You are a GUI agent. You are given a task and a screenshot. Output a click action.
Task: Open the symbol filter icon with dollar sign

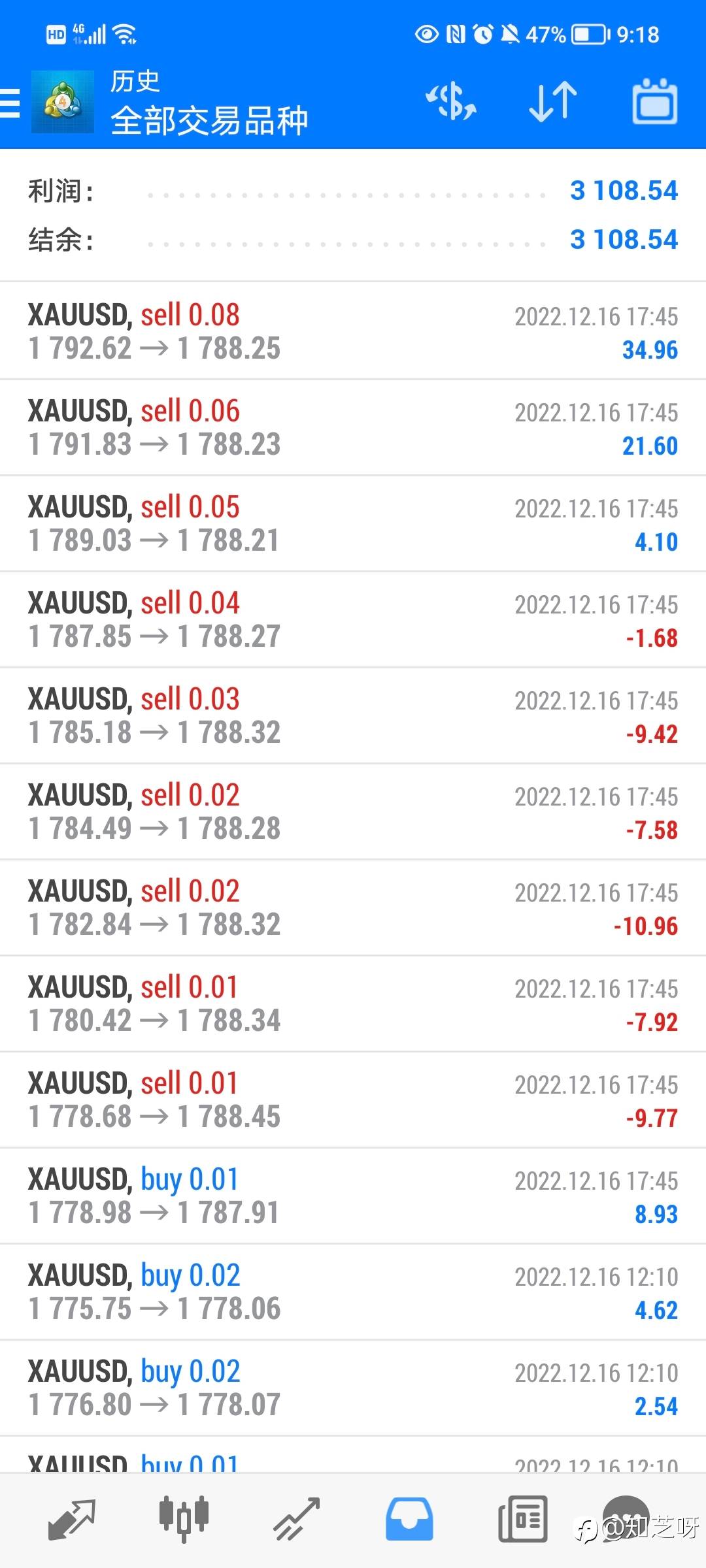point(450,102)
